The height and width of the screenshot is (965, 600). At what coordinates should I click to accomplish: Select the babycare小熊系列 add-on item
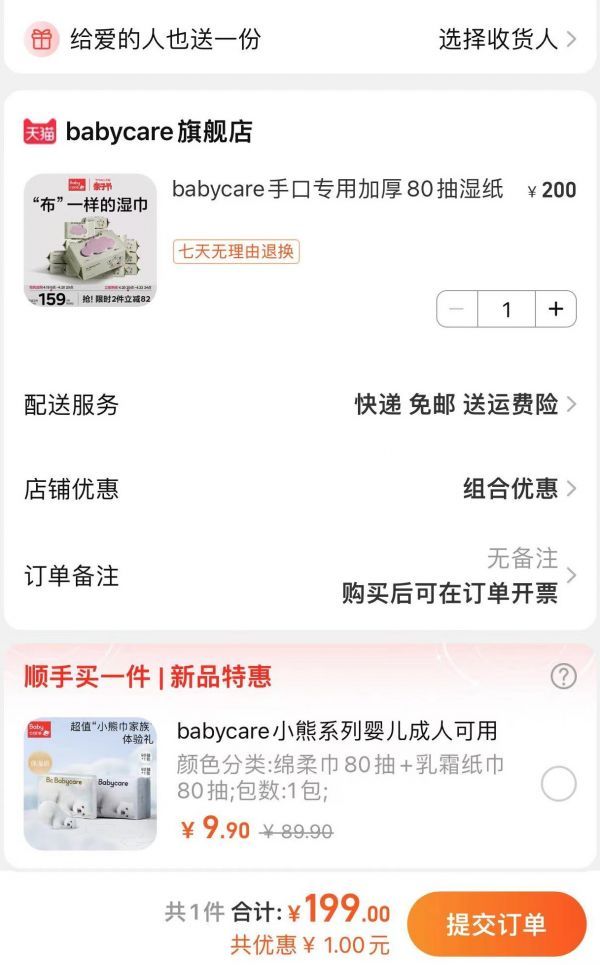[x=558, y=784]
